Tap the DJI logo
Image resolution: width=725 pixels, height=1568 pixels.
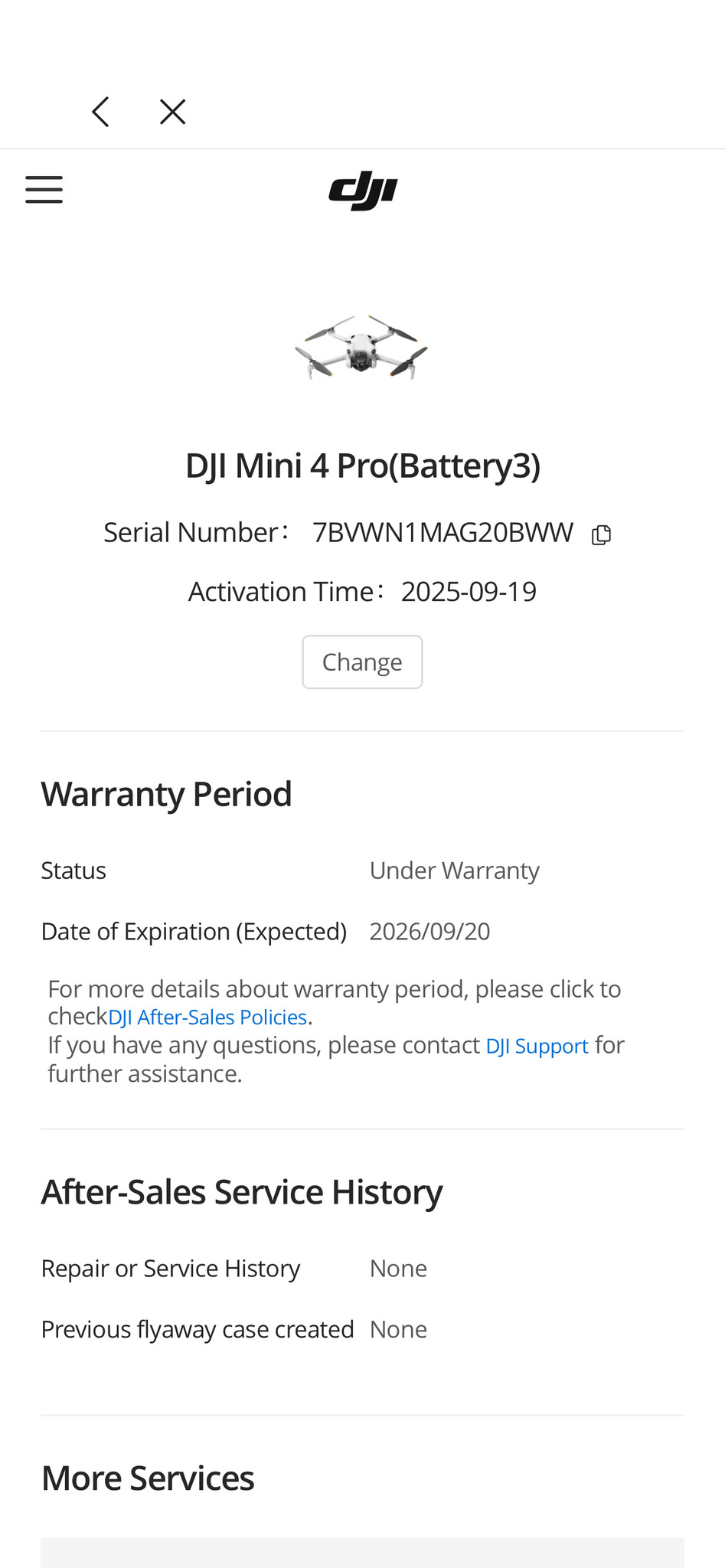[x=363, y=191]
